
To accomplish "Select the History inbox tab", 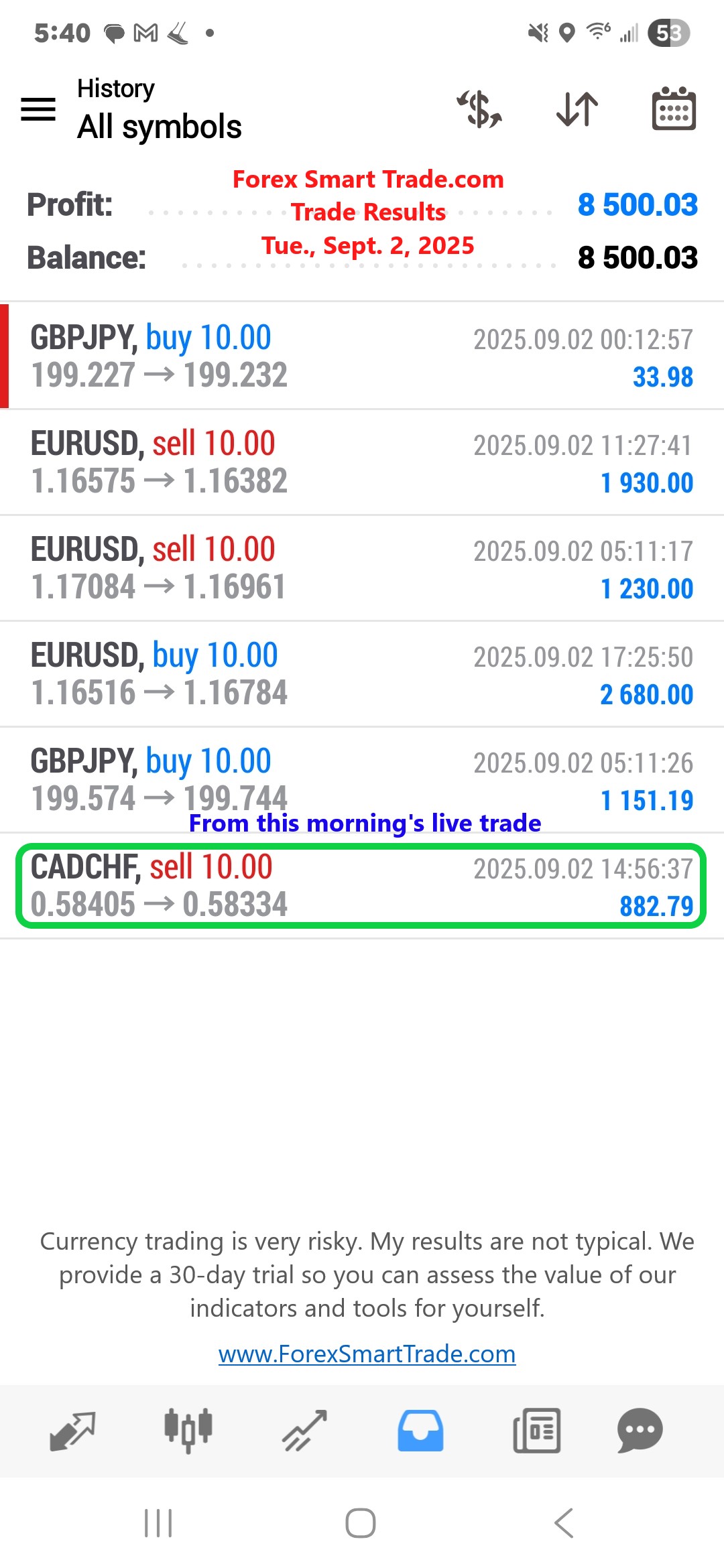I will (x=420, y=1431).
